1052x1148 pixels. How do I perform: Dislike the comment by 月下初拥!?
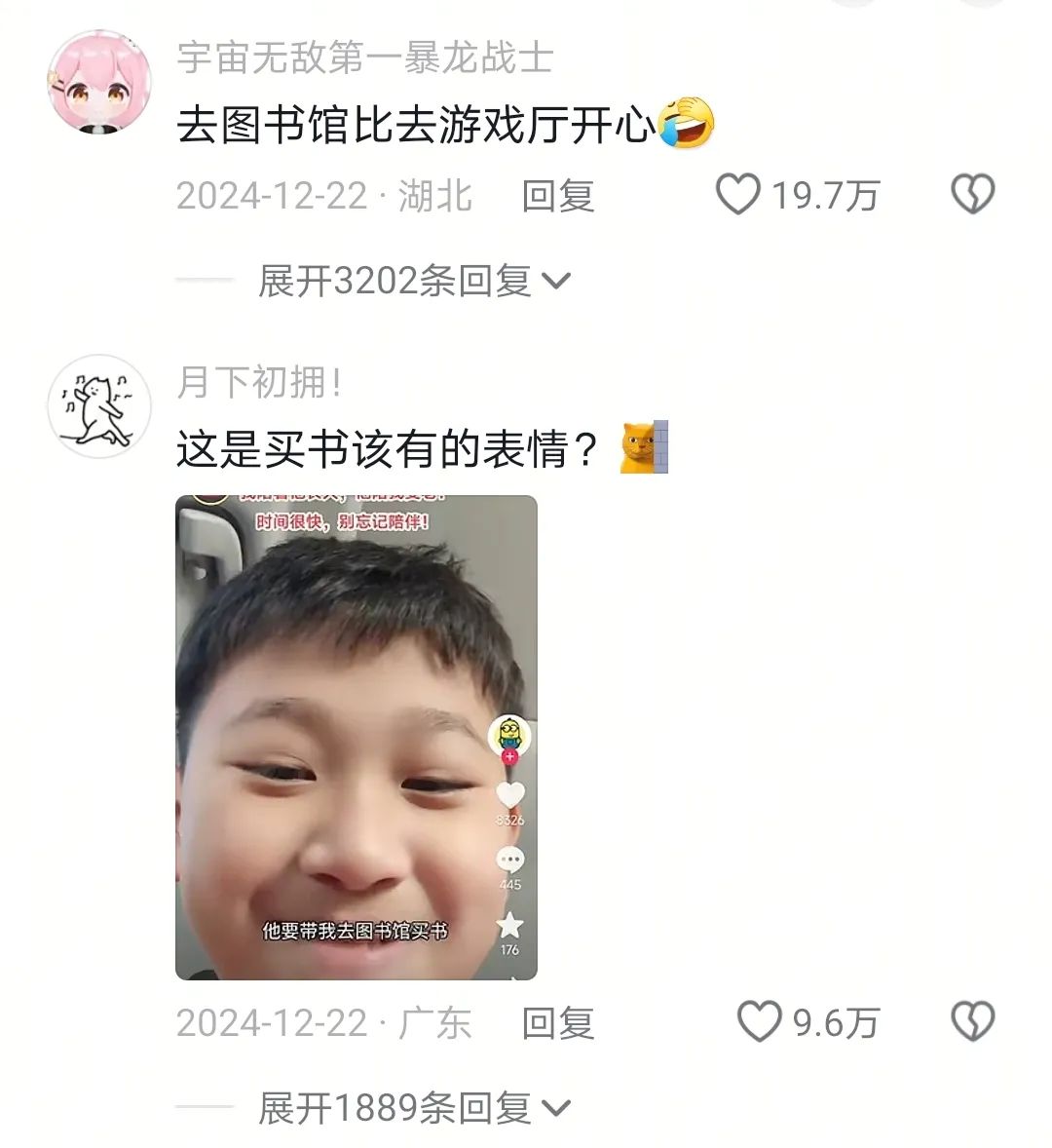pyautogui.click(x=972, y=1022)
